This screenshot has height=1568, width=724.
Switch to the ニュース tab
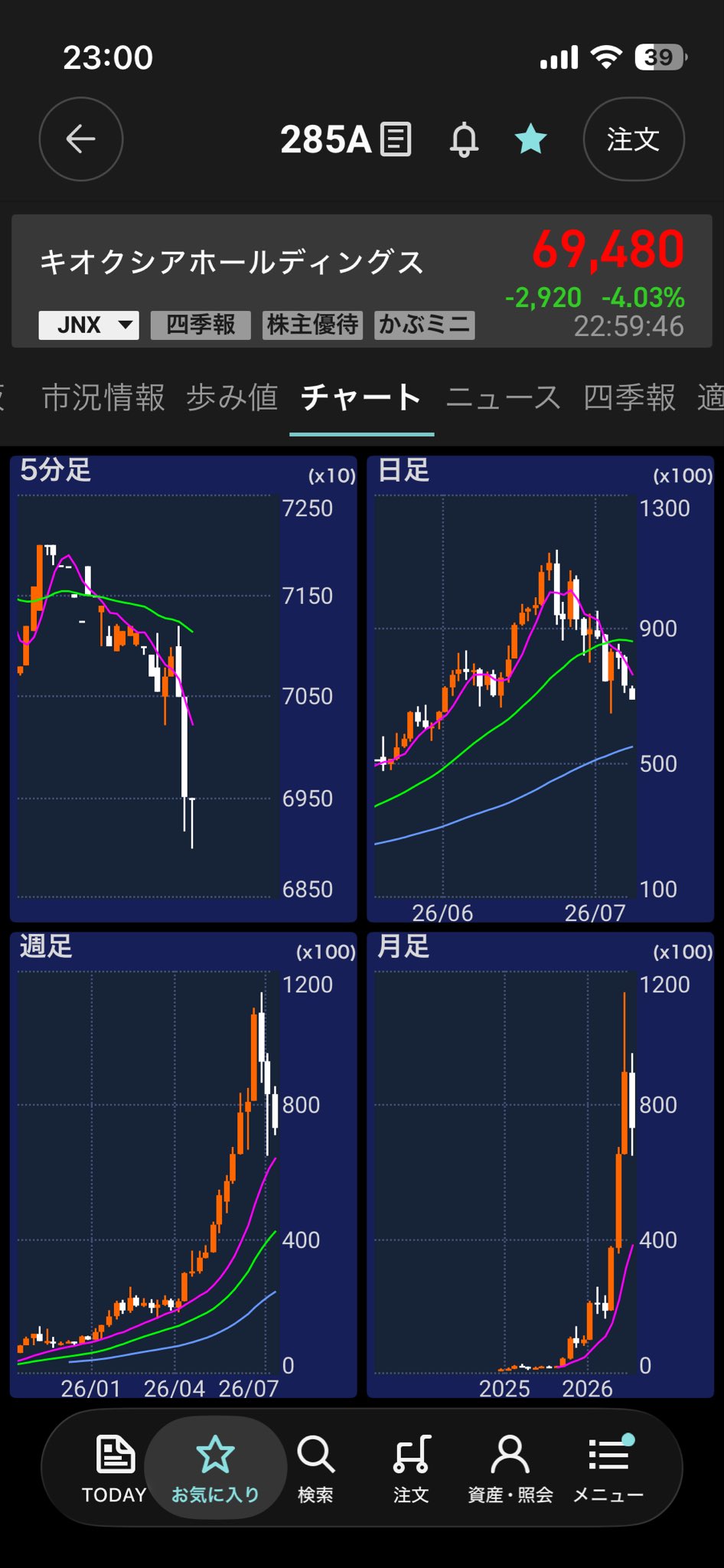pos(503,398)
